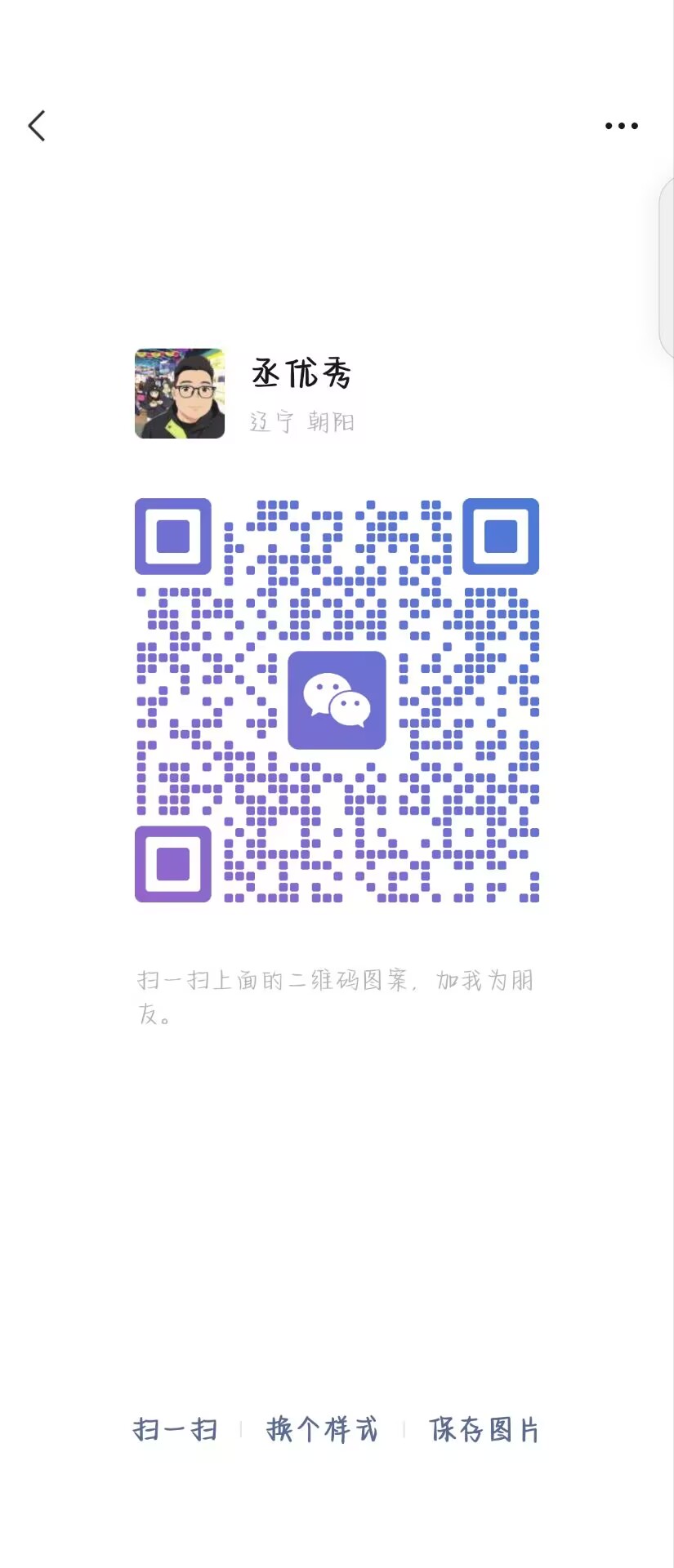Tap the profile avatar photo

pos(179,394)
